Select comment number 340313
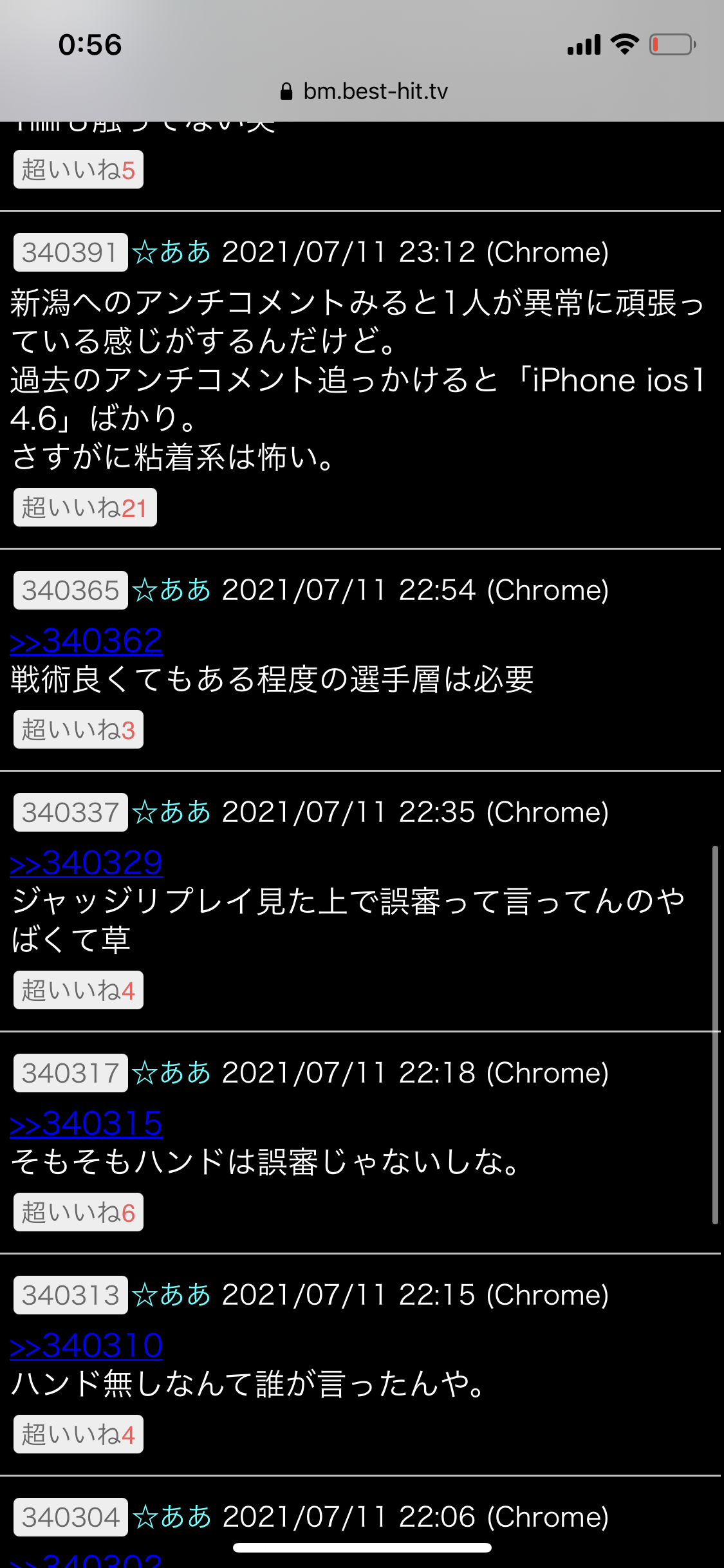 click(x=70, y=1295)
